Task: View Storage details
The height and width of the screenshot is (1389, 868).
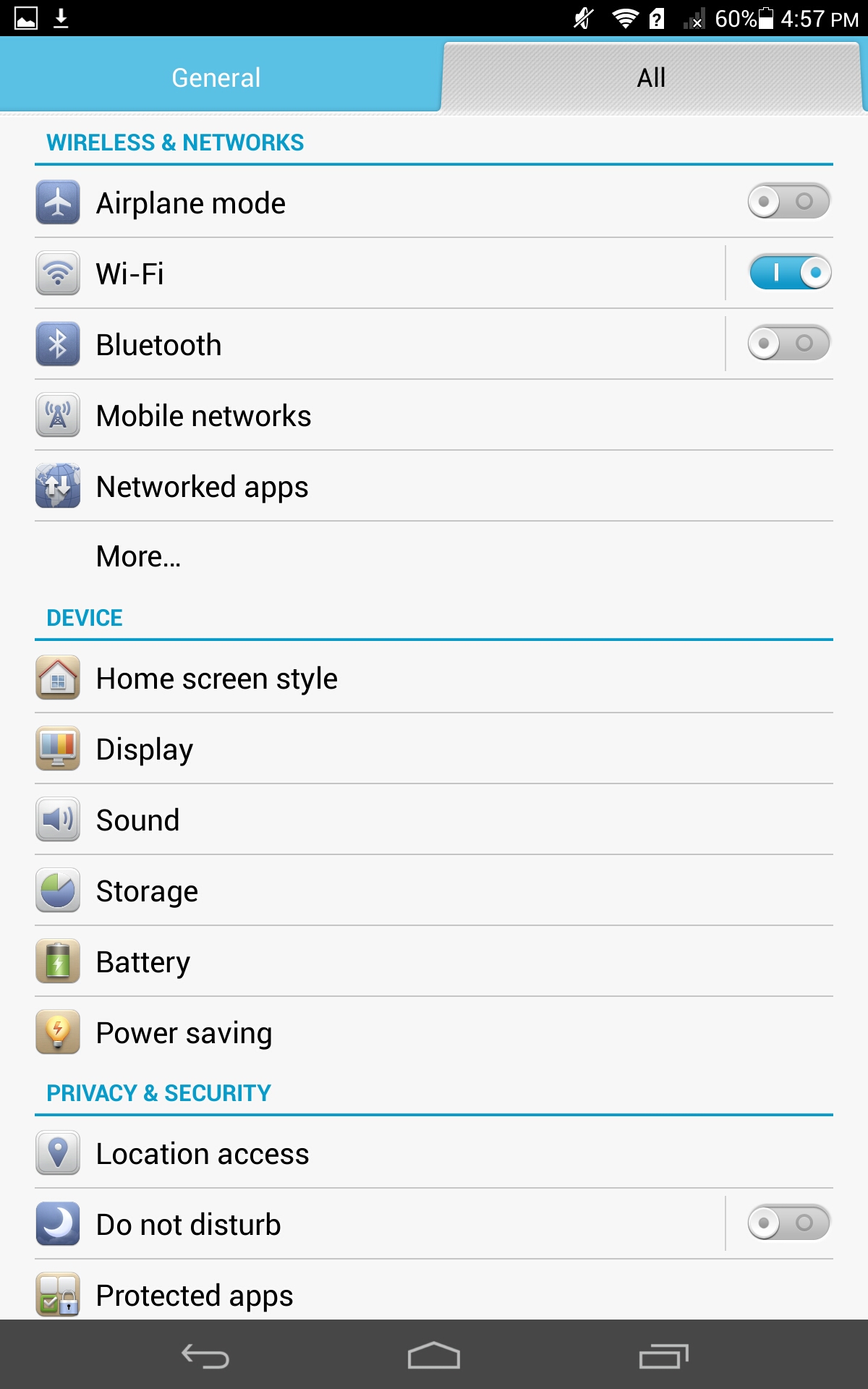Action: pos(147,891)
